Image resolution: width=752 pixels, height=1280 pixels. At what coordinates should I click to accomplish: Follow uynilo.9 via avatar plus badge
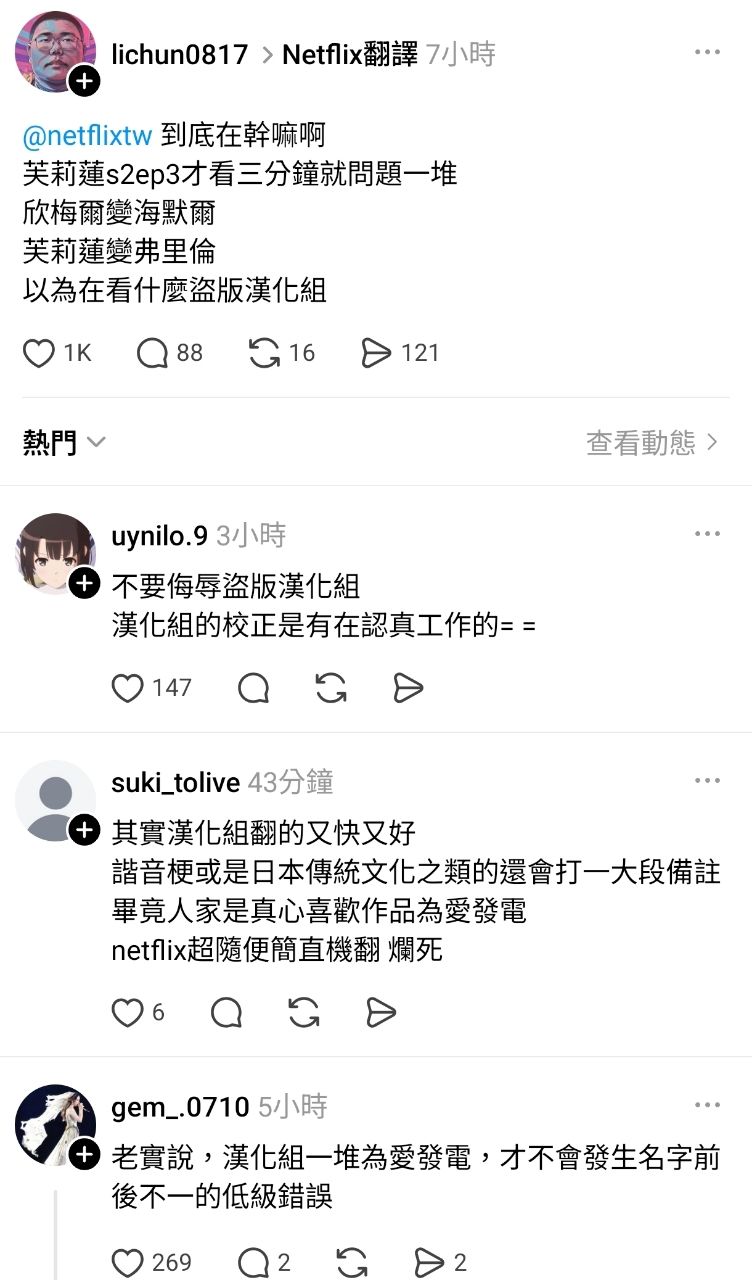[x=85, y=583]
